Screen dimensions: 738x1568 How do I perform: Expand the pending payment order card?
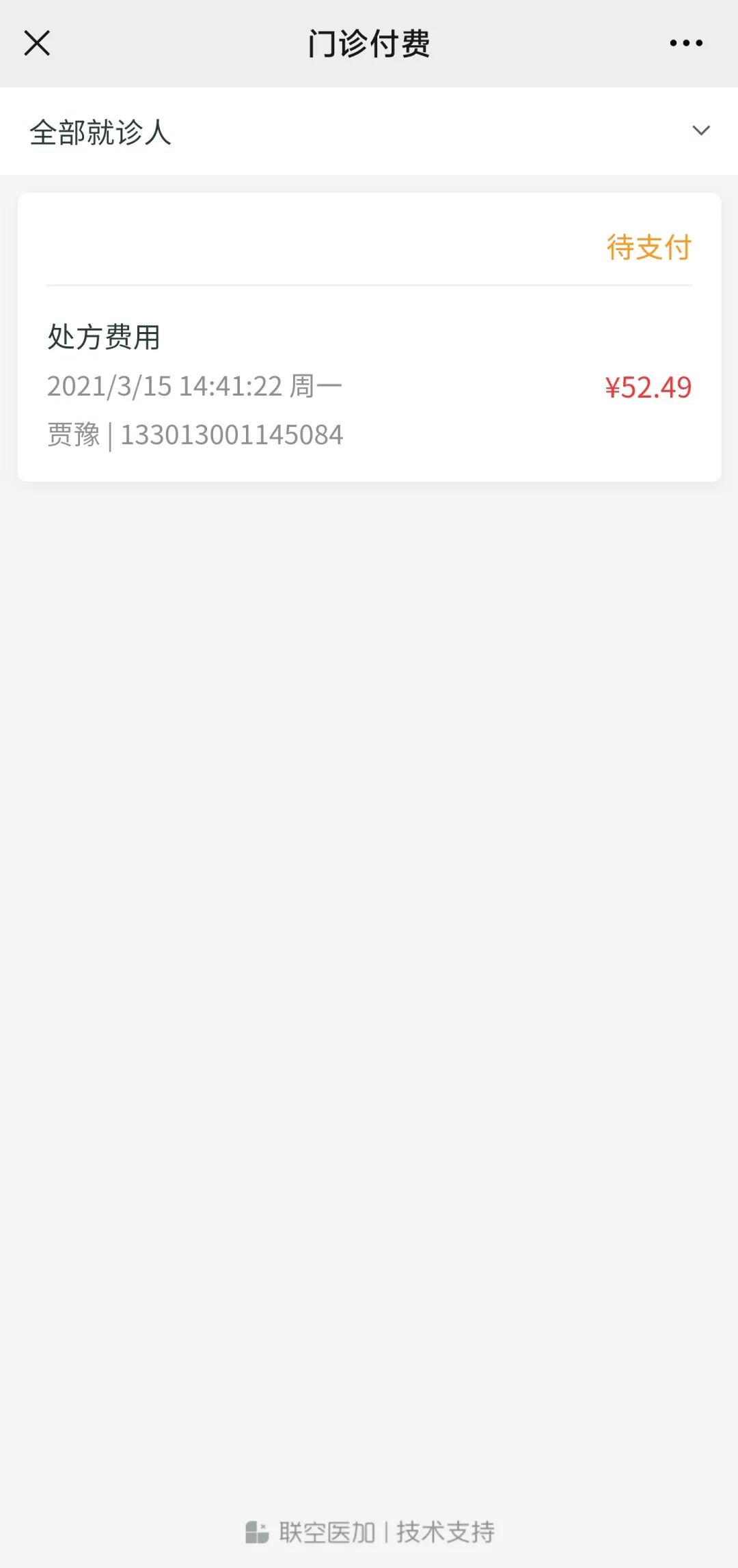coord(369,335)
